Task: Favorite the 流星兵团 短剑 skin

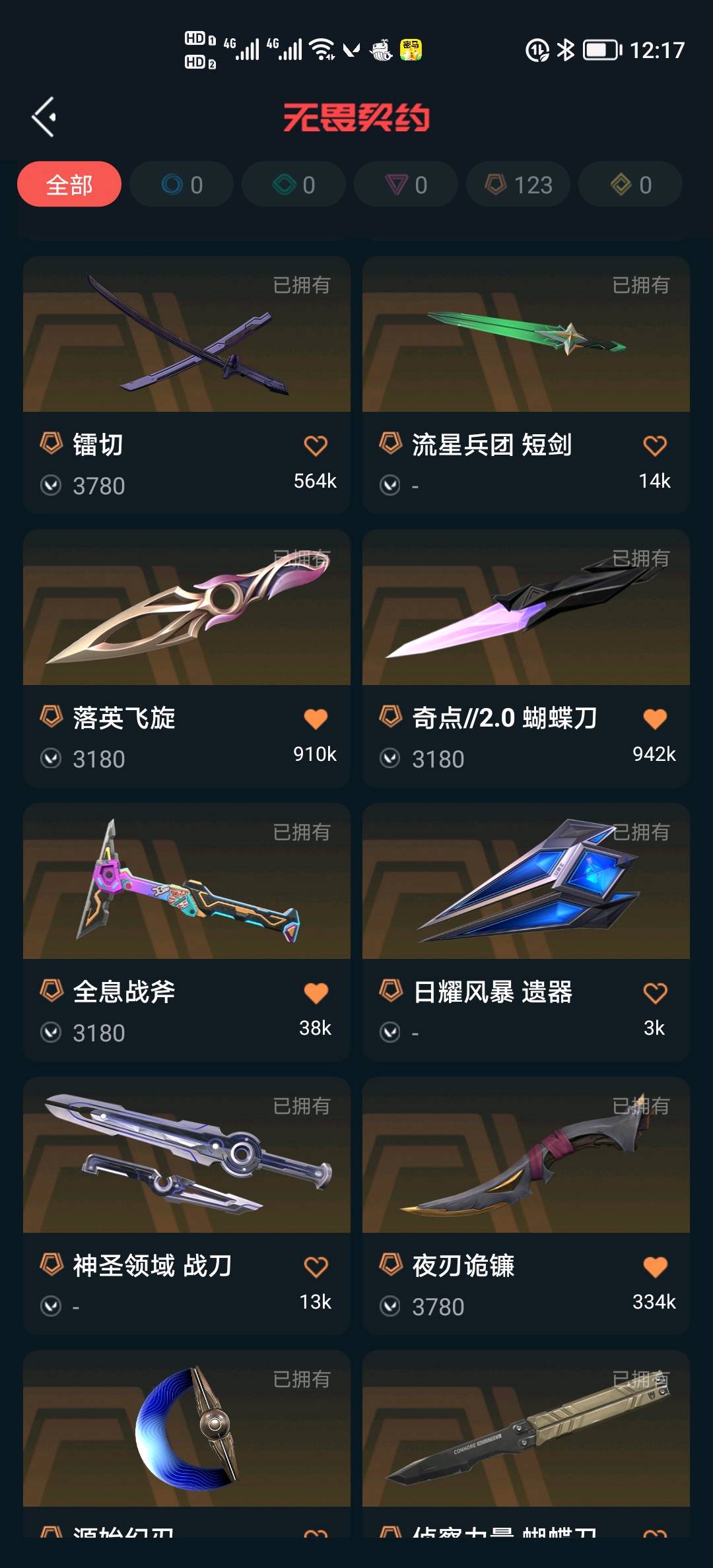Action: pos(655,445)
